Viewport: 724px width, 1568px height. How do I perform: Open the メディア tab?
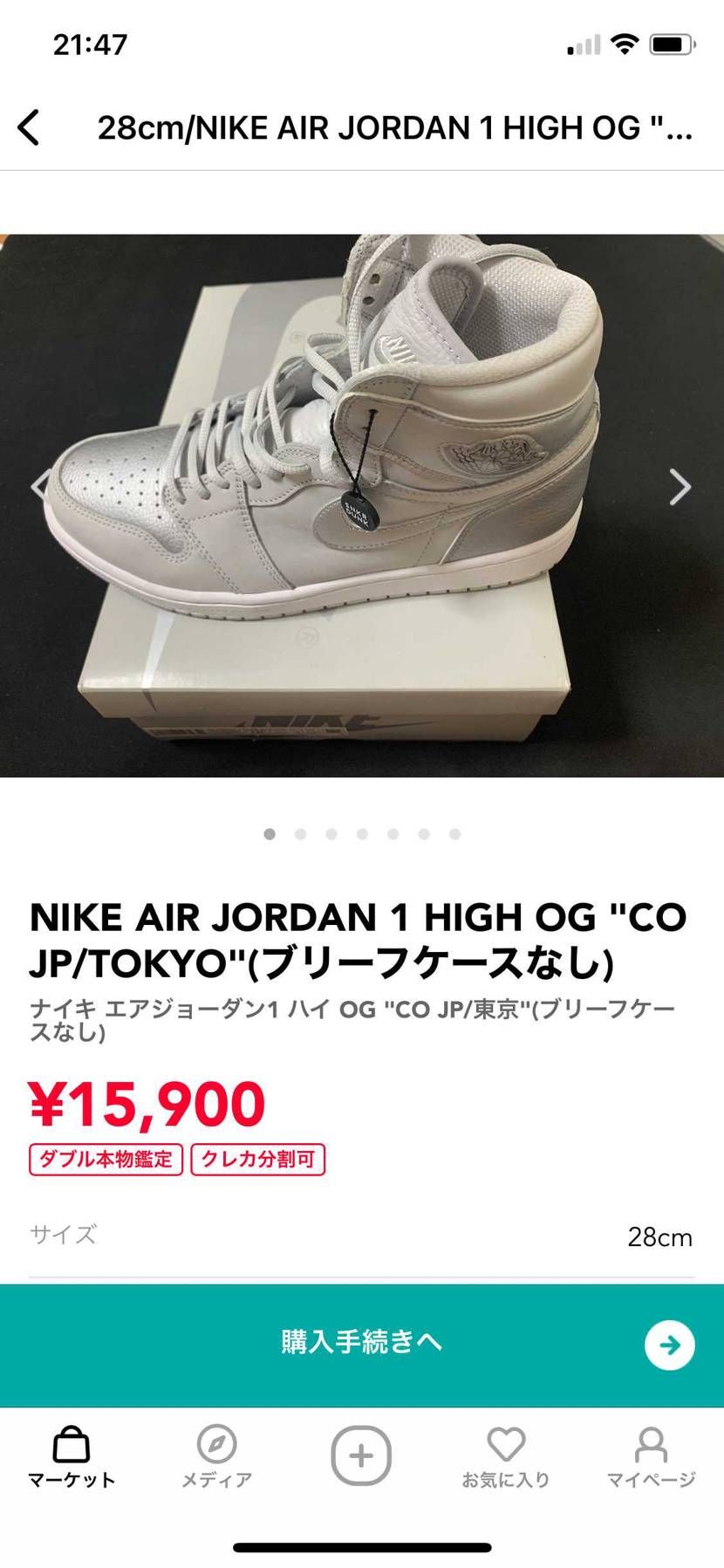coord(216,1456)
